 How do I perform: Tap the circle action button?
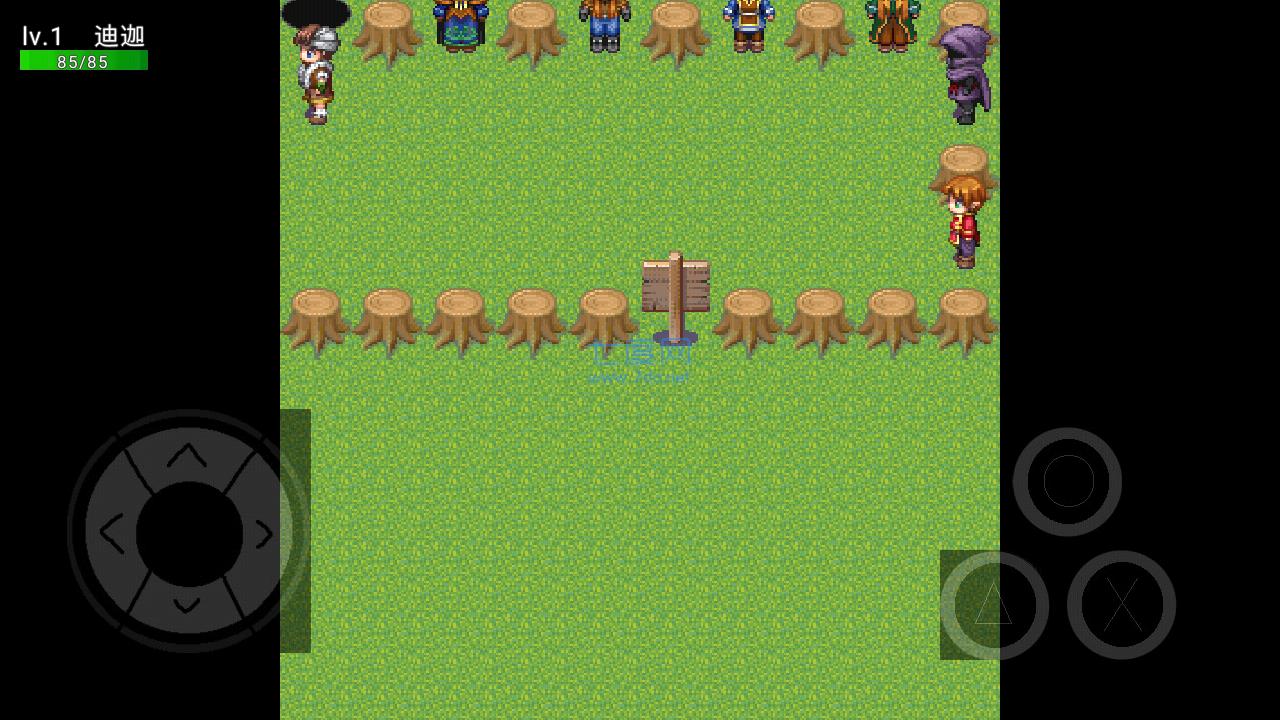tap(1067, 482)
